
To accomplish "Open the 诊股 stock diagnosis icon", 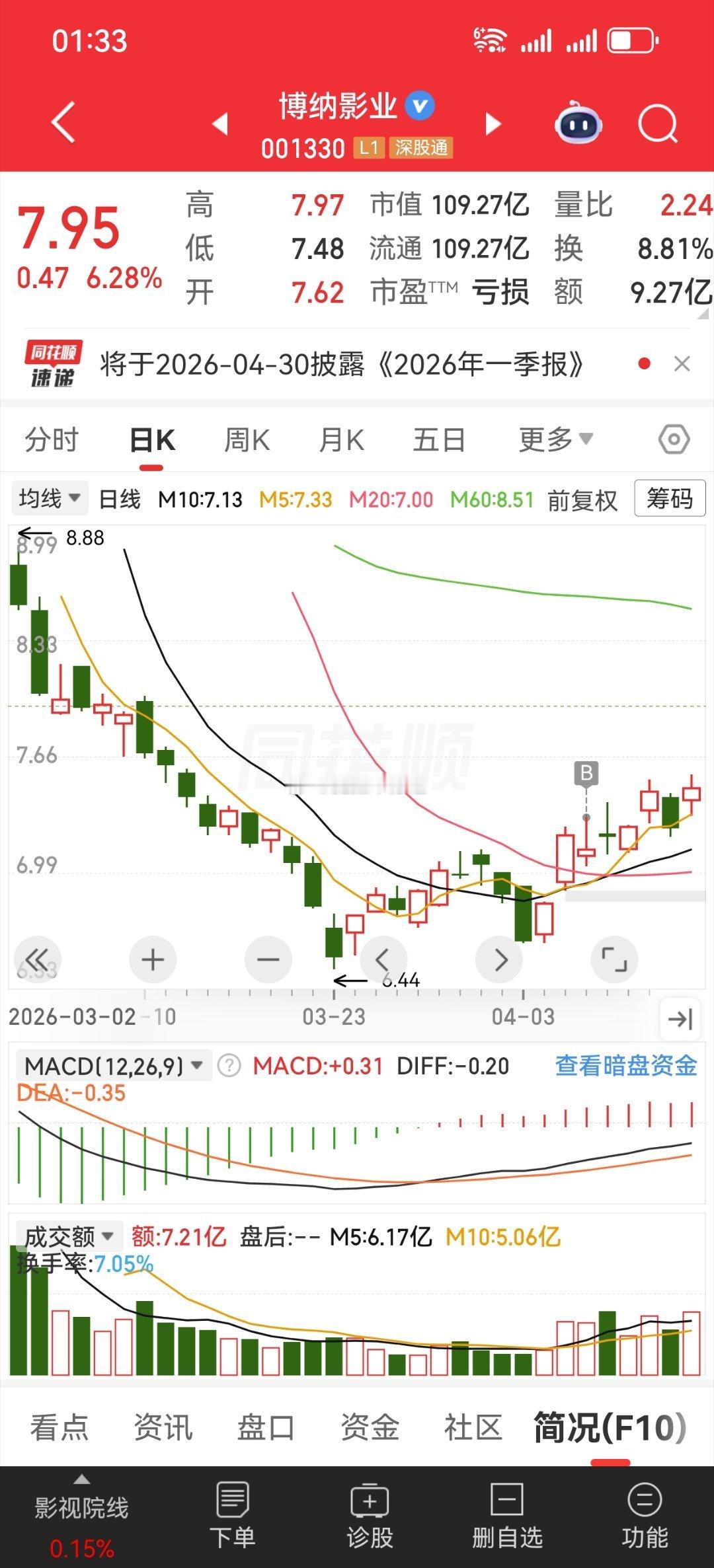I will [370, 1512].
